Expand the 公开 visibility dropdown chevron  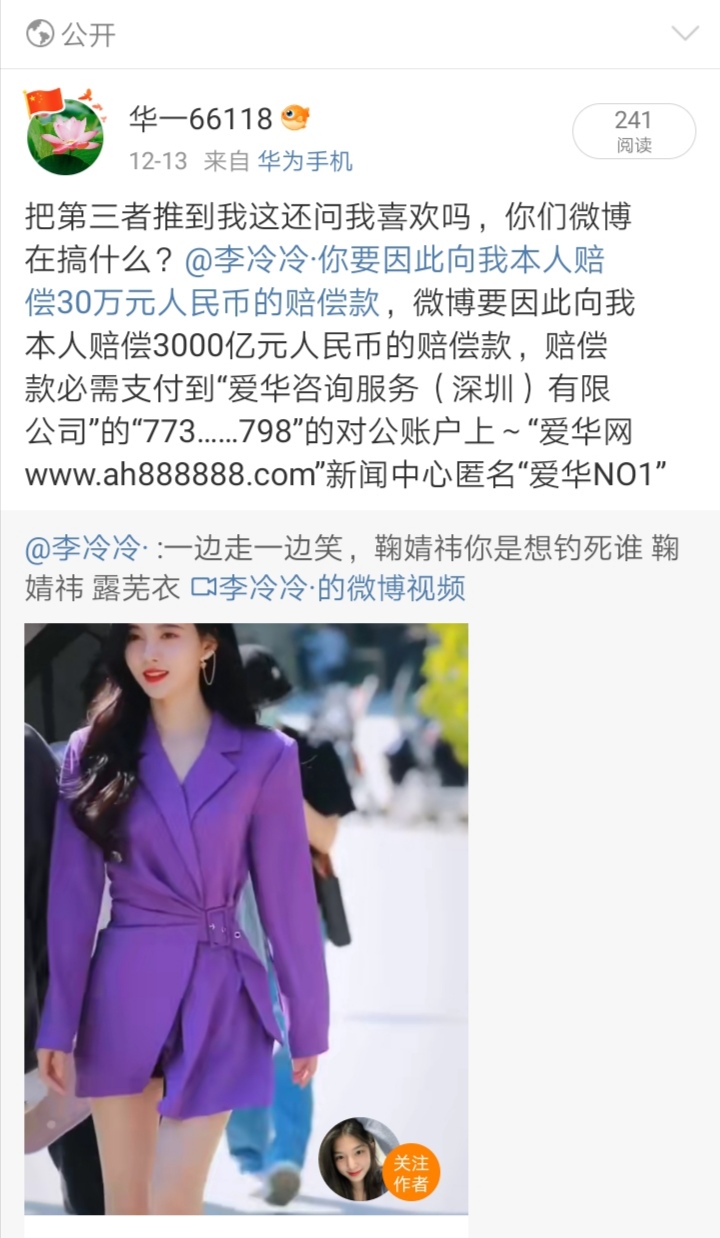(685, 34)
